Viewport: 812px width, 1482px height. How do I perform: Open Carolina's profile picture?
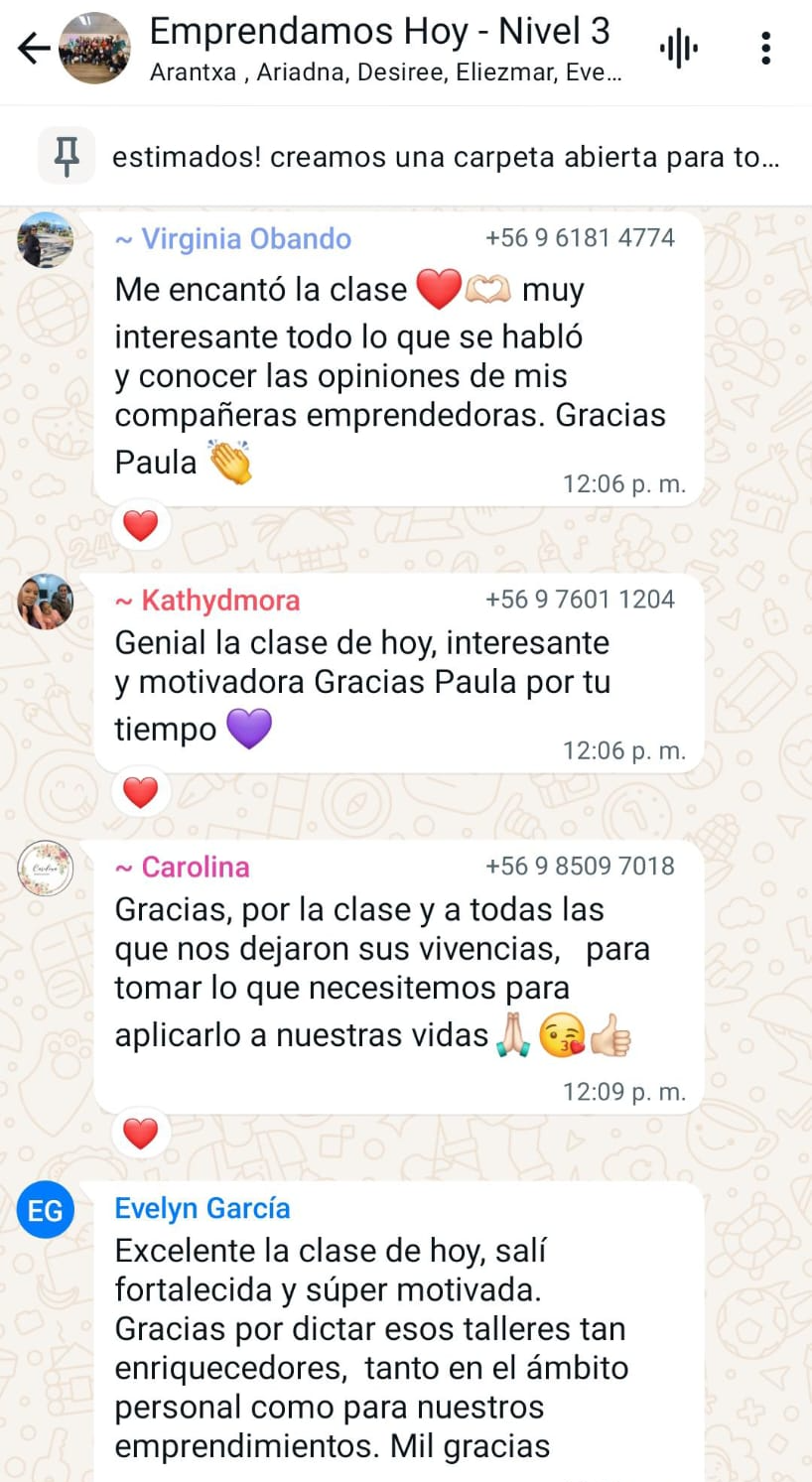[46, 869]
